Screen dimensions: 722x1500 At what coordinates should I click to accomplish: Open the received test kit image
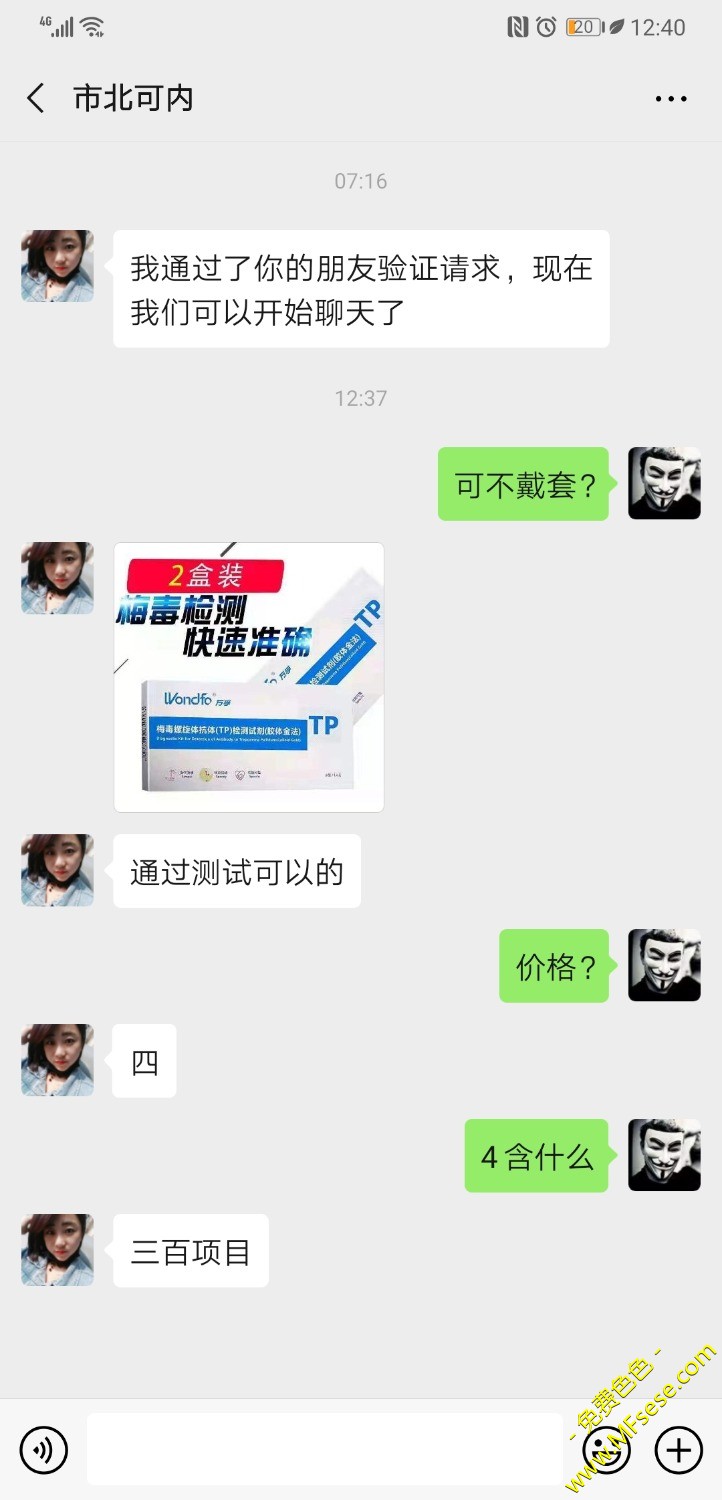pos(249,677)
